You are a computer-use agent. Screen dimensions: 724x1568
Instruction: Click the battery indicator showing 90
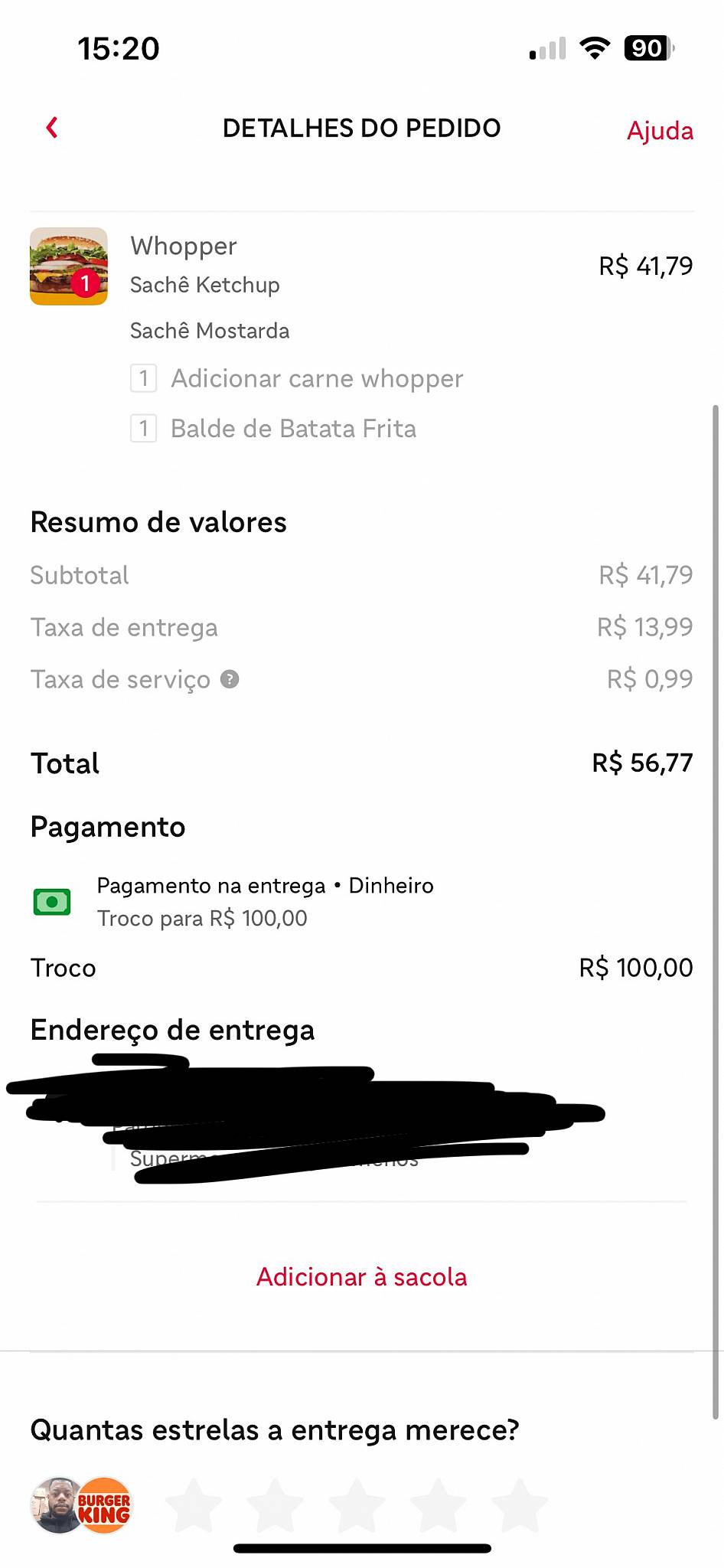point(647,48)
